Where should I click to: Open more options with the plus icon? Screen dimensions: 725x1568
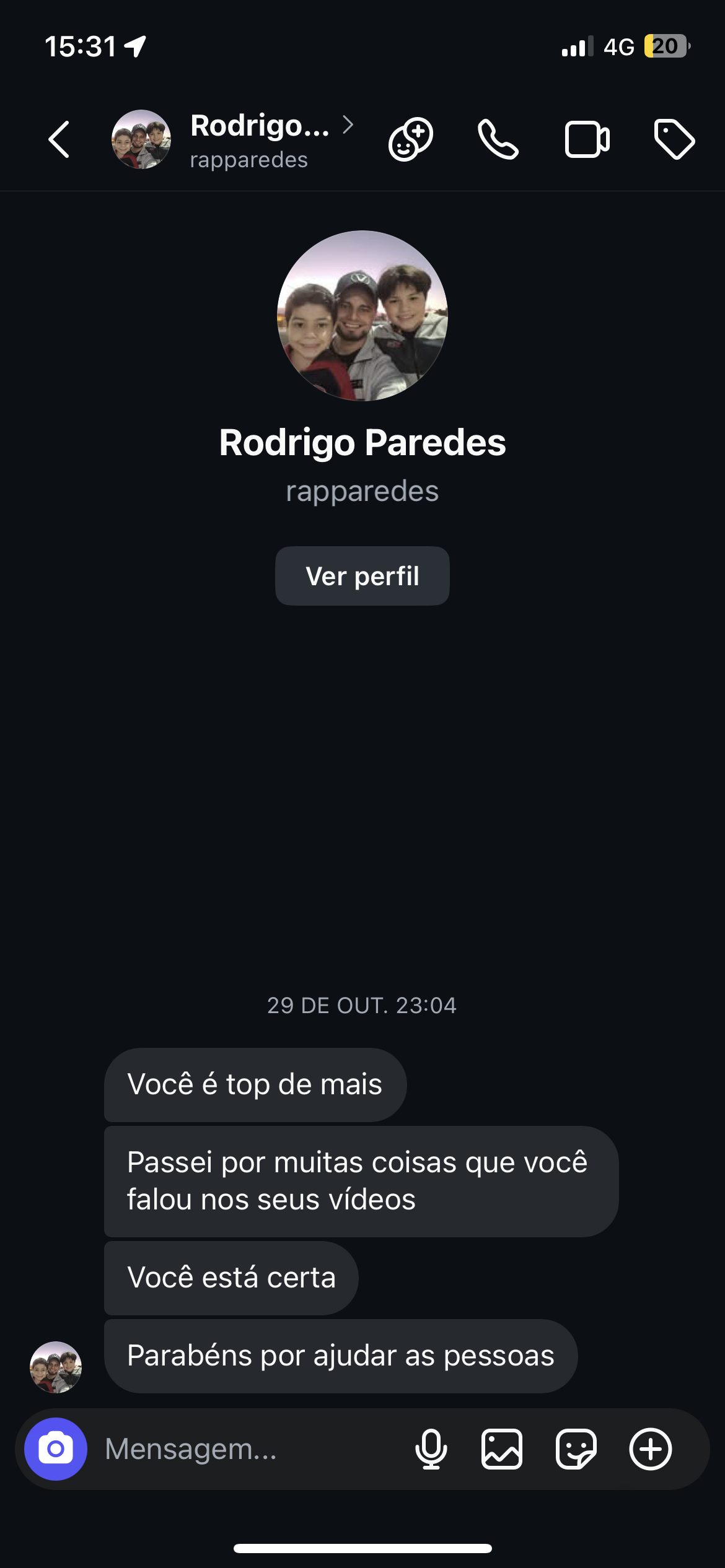click(651, 1449)
